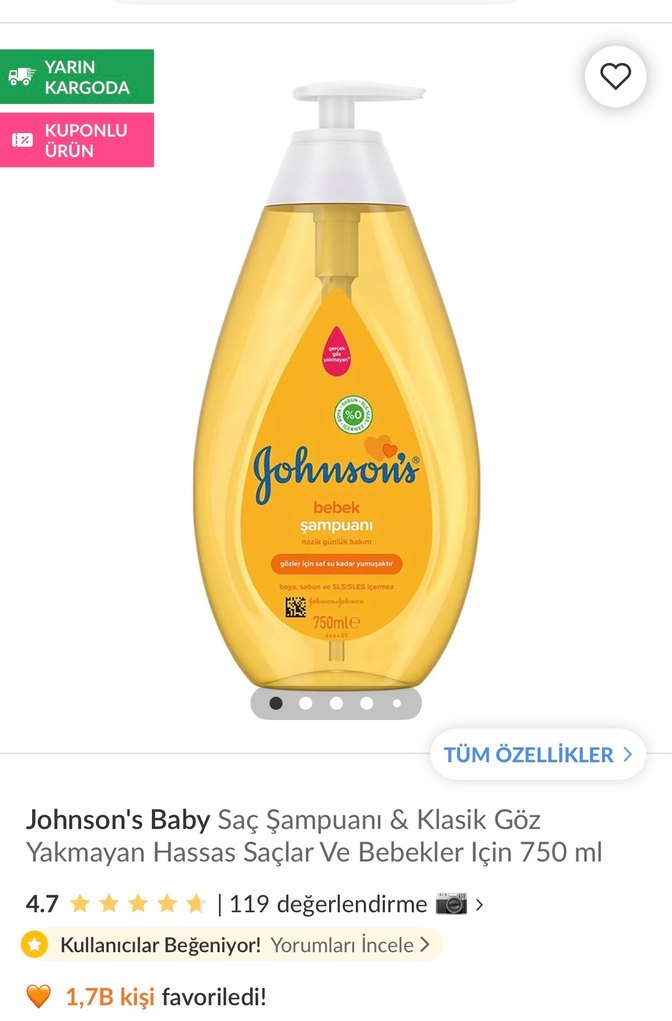Add product to favorites with heart icon
This screenshot has height=1021, width=672.
pyautogui.click(x=615, y=77)
